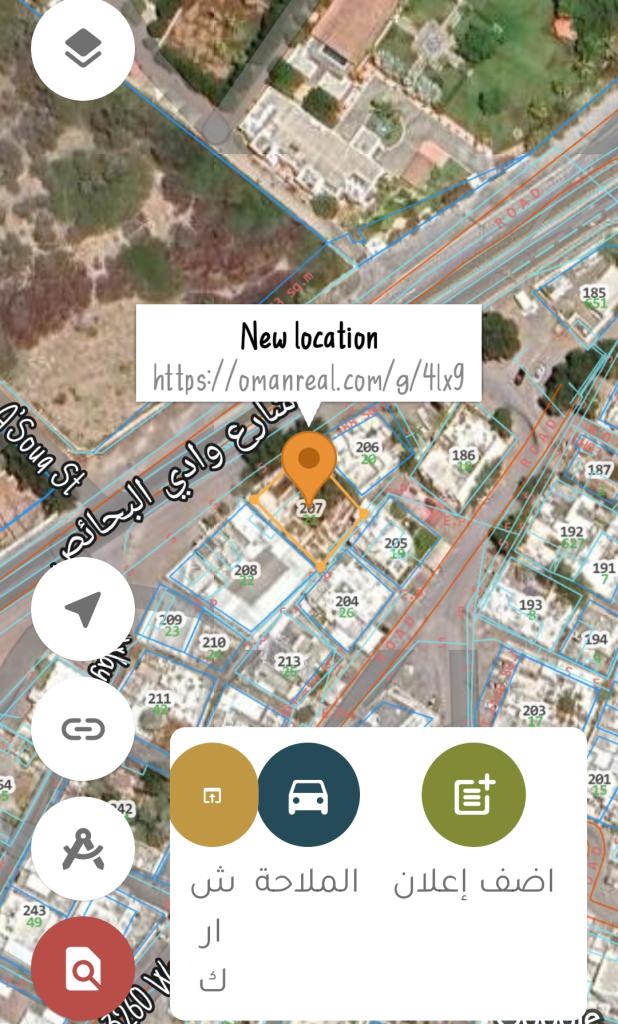
Task: Tap the gold share (شارك) button
Action: point(212,795)
